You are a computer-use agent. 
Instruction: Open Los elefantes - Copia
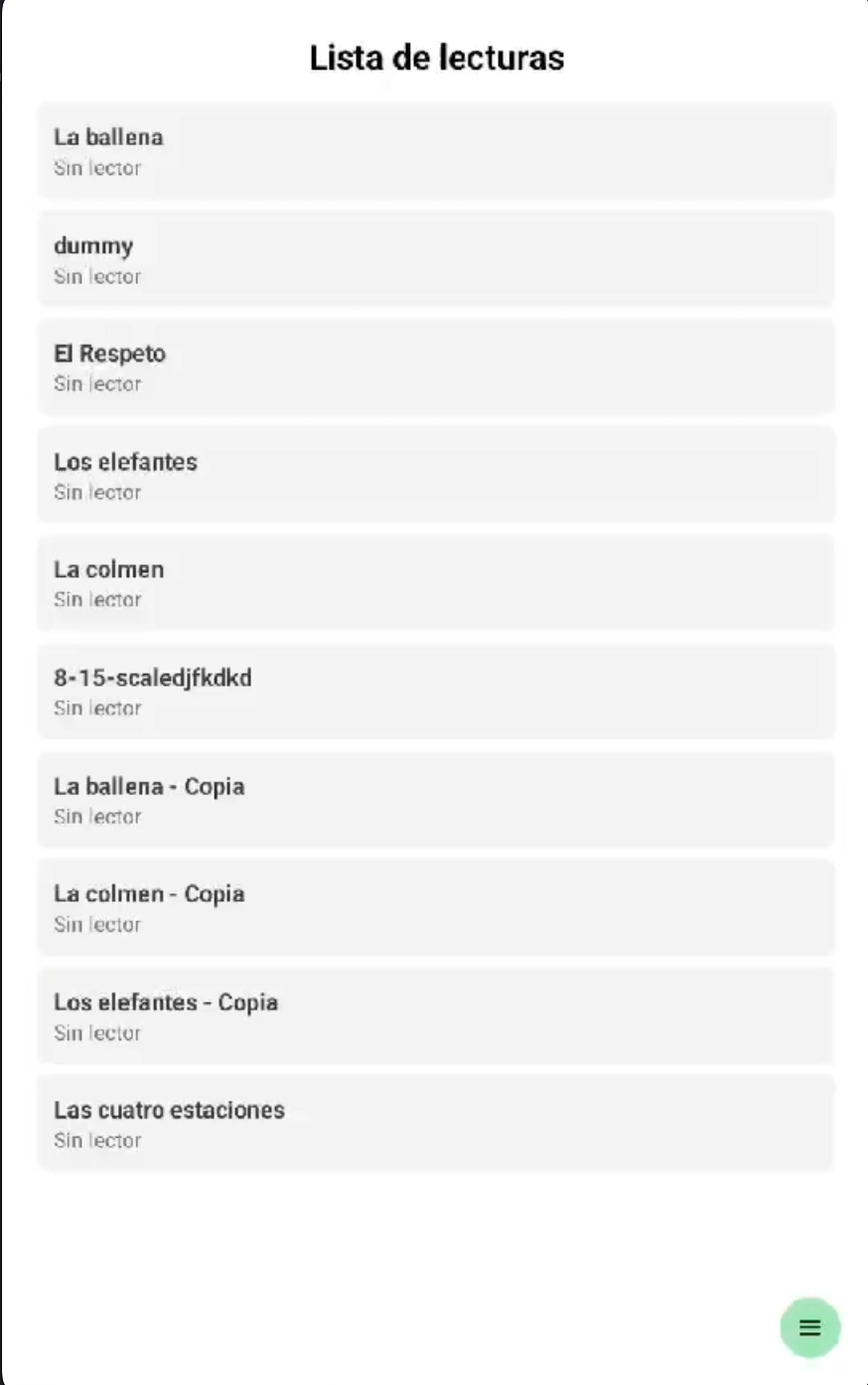pyautogui.click(x=435, y=1015)
